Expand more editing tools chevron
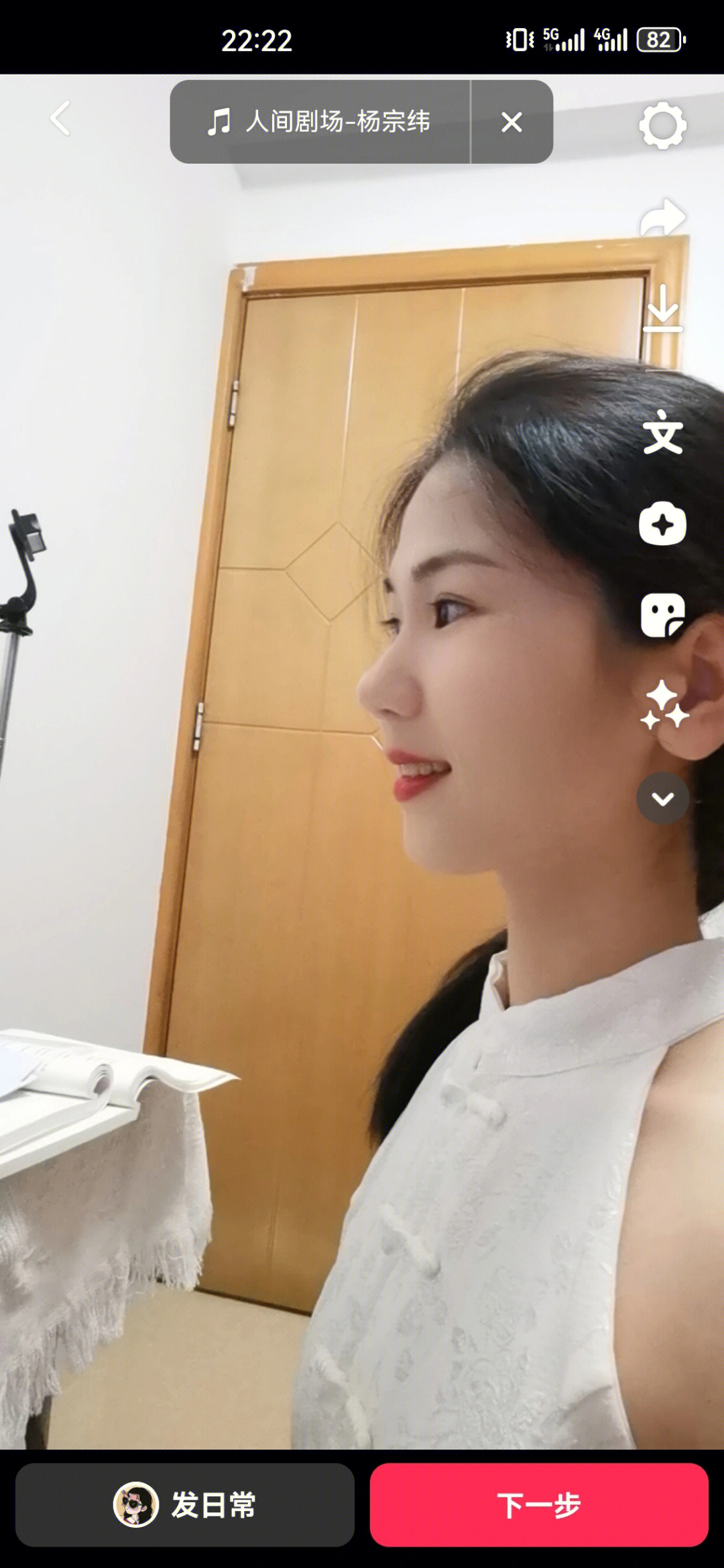The height and width of the screenshot is (1568, 724). click(x=662, y=798)
